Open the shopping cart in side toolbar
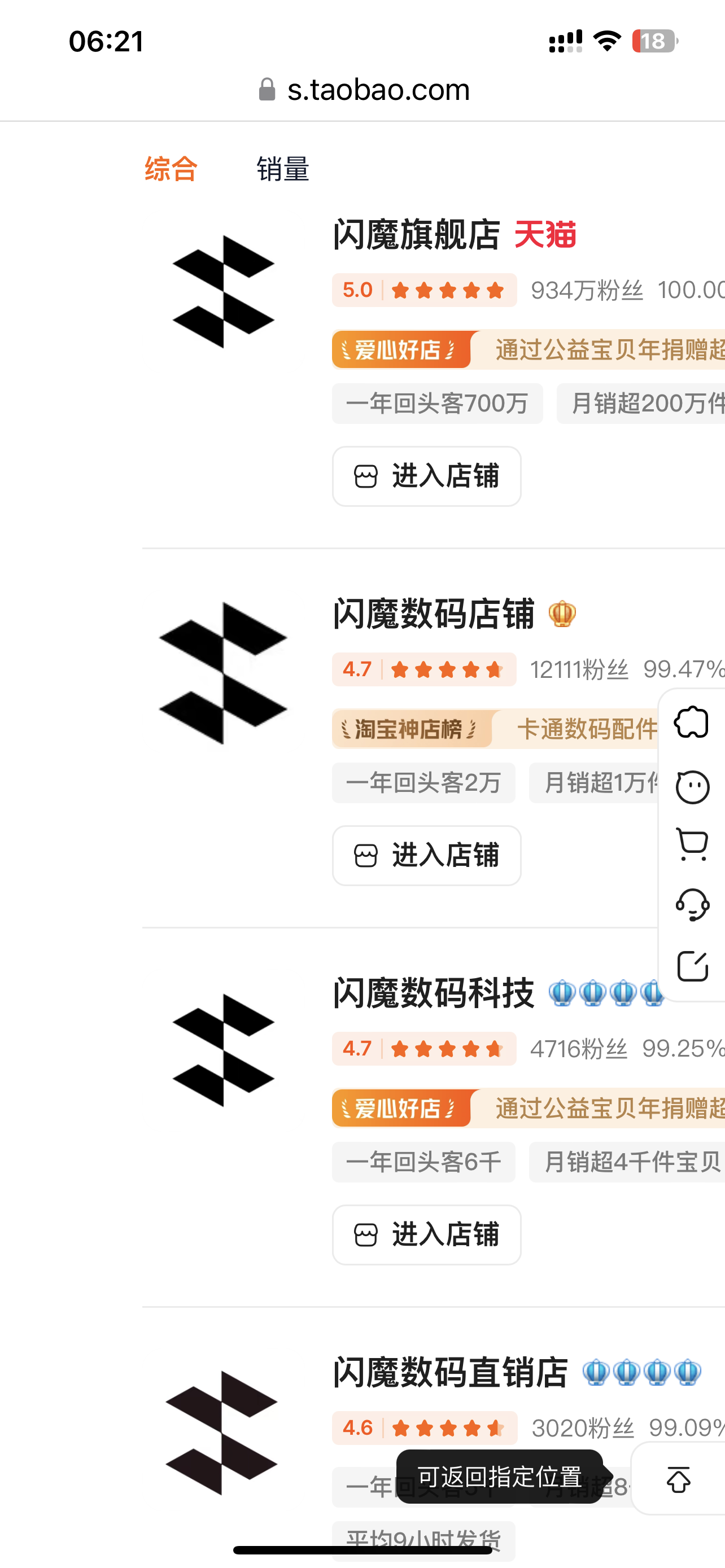Viewport: 725px width, 1568px height. point(692,844)
